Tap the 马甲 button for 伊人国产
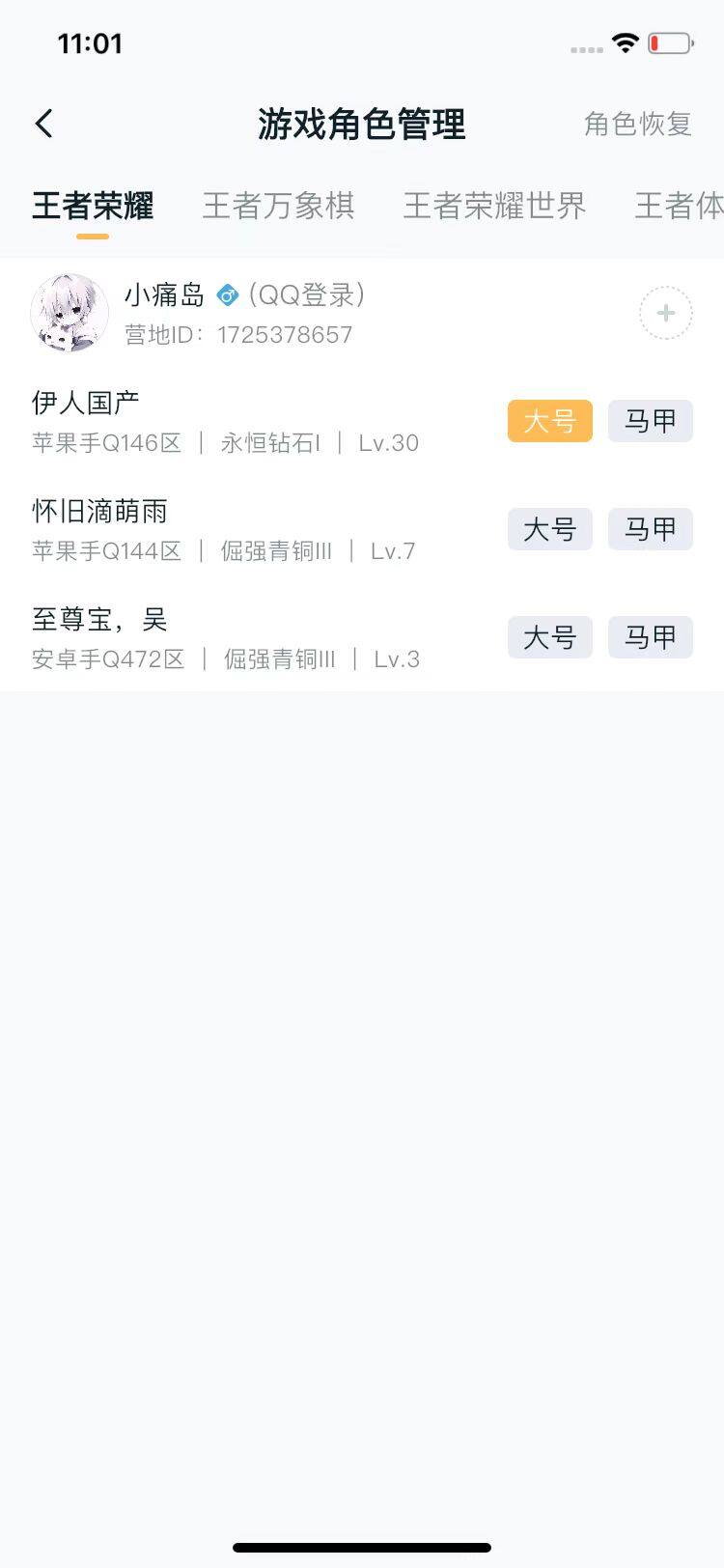The height and width of the screenshot is (1568, 724). click(x=650, y=421)
